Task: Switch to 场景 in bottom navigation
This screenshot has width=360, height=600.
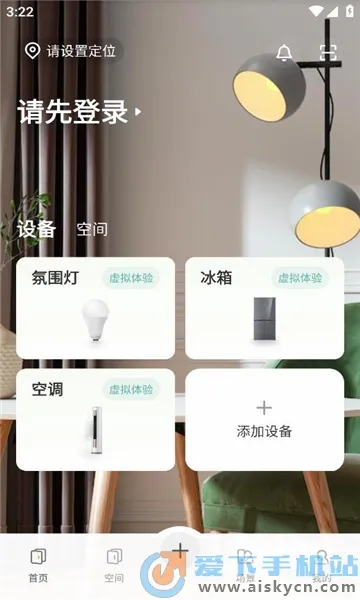Action: [245, 565]
